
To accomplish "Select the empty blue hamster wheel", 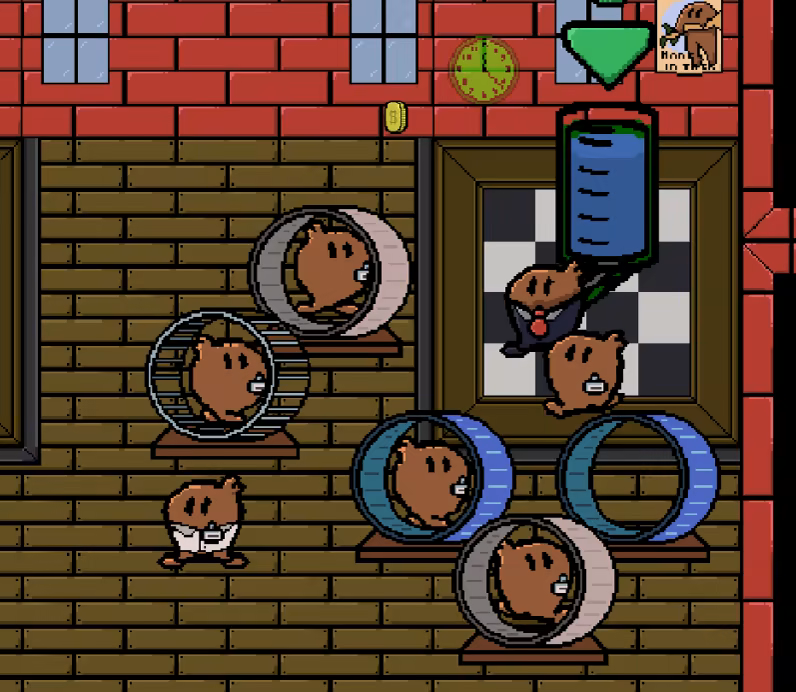I will [638, 478].
